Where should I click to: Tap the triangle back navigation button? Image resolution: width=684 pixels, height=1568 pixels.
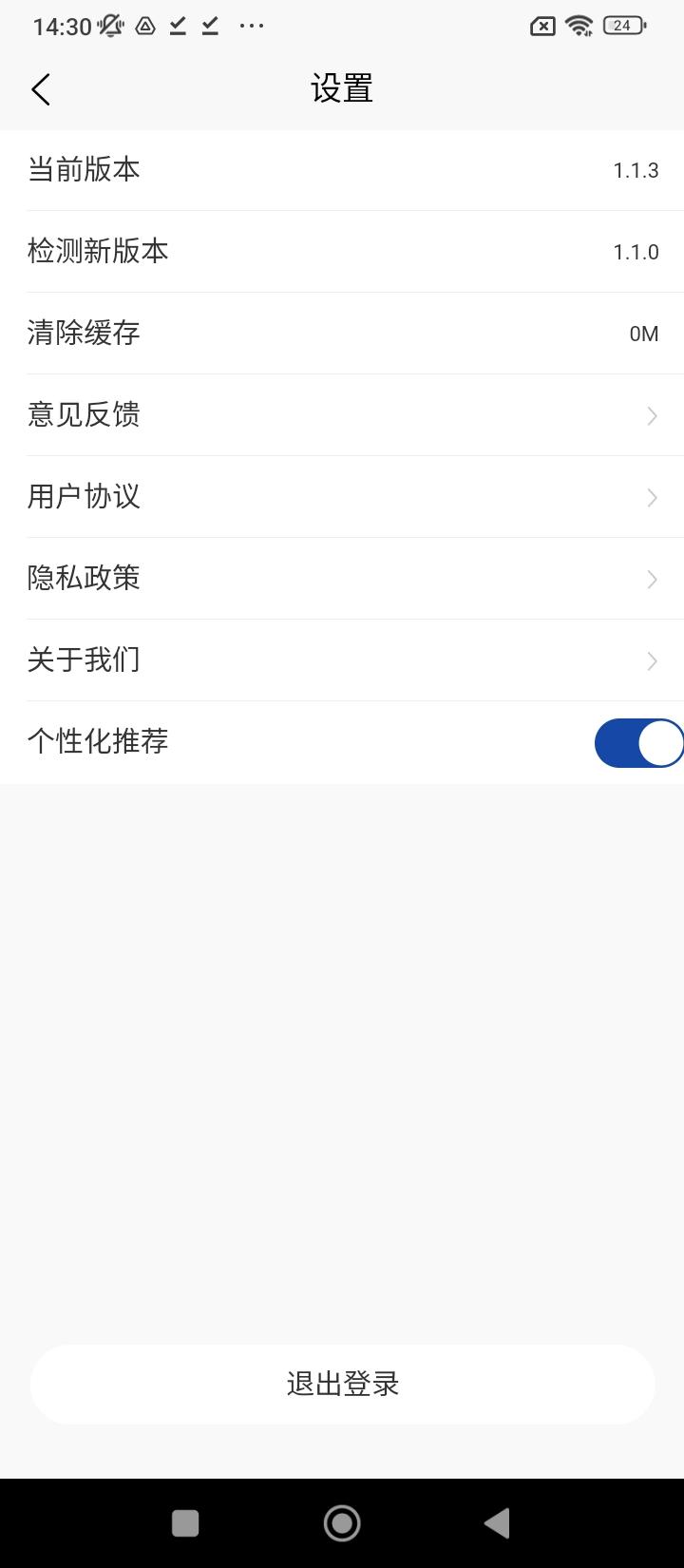coord(496,1522)
